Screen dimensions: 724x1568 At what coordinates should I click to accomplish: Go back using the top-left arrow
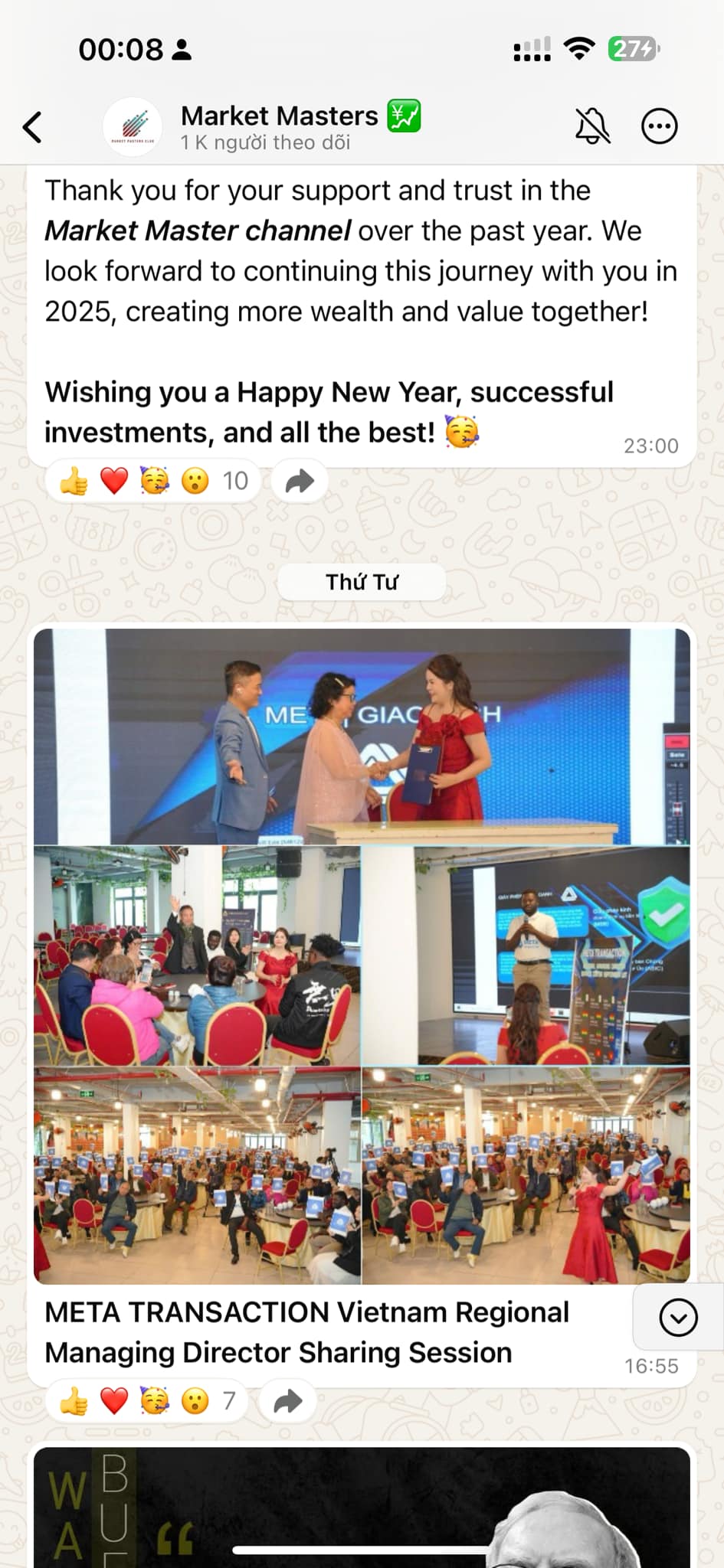pyautogui.click(x=32, y=127)
